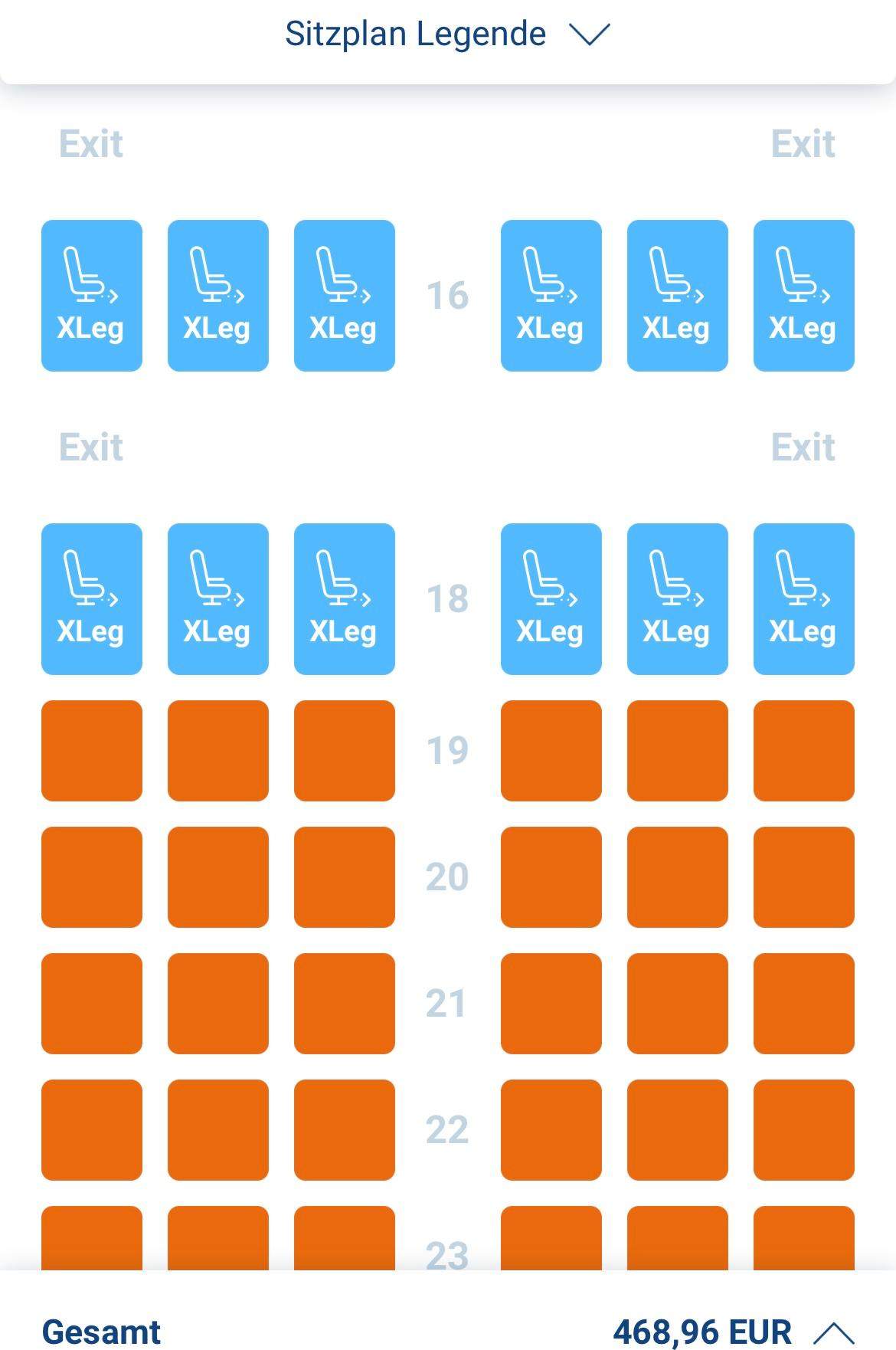Screen dimensions: 896x1350
Task: Open the Sitzplan Legende panel
Action: click(448, 33)
